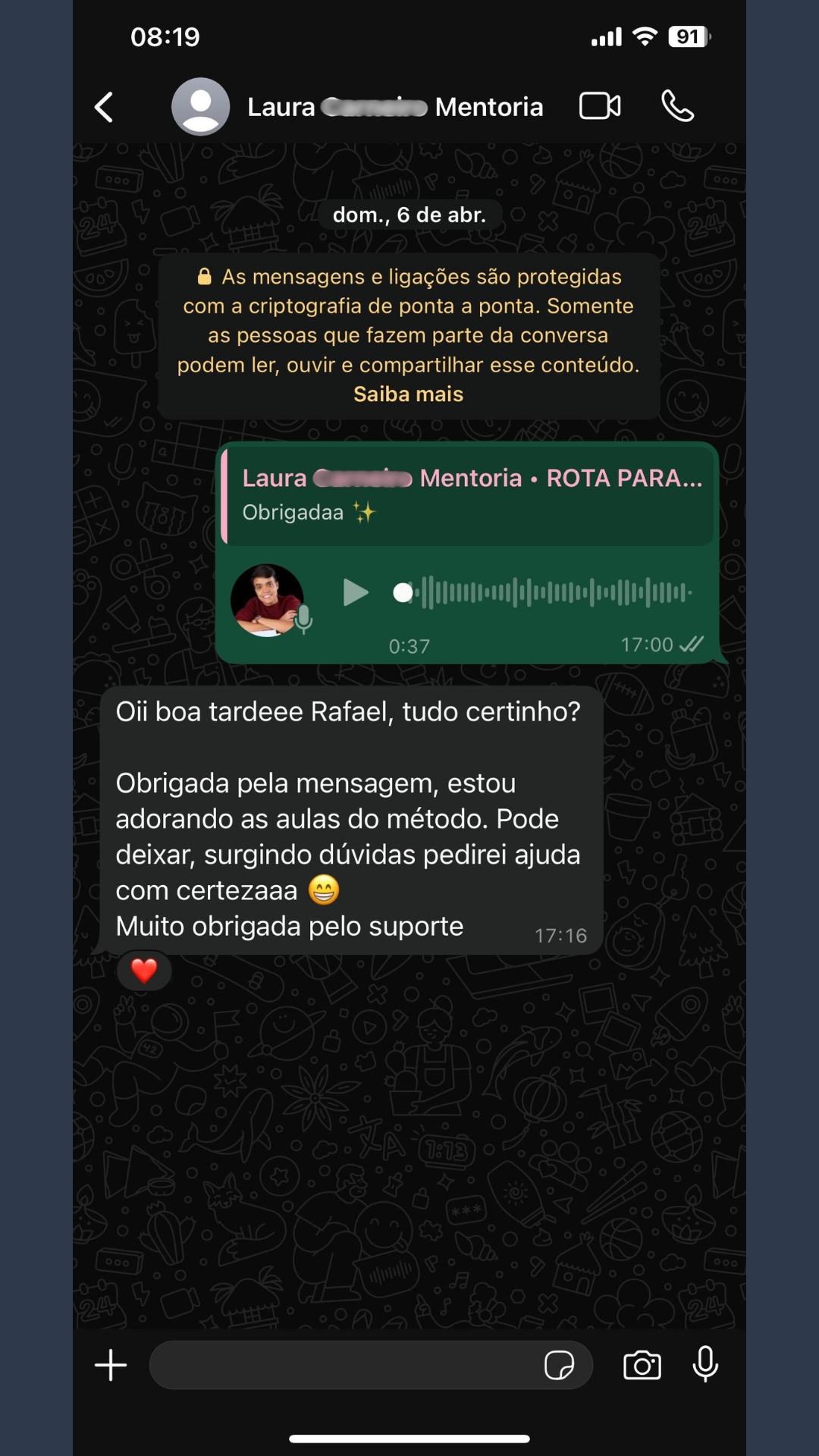Play the 0:37 voice message

pos(355,592)
